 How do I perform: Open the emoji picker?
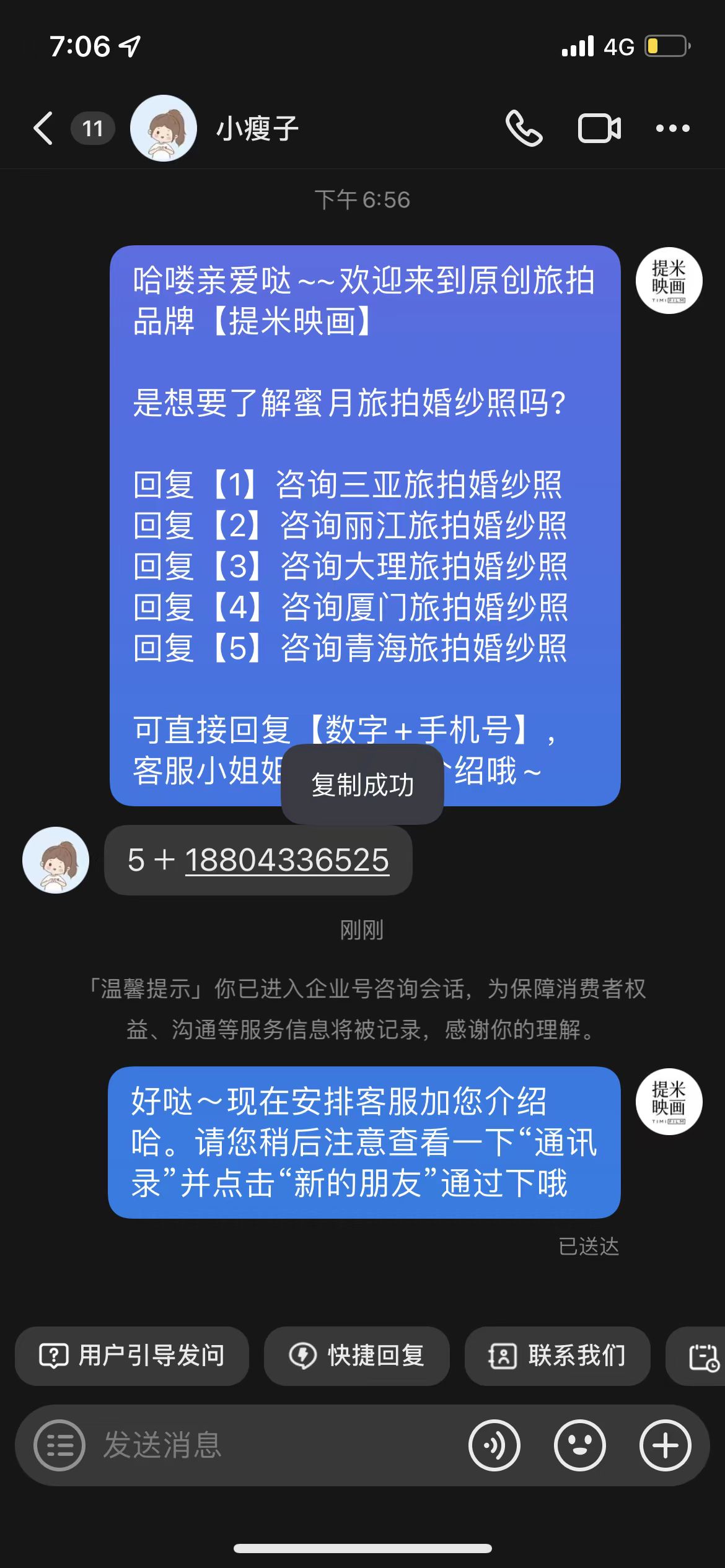click(x=580, y=1445)
